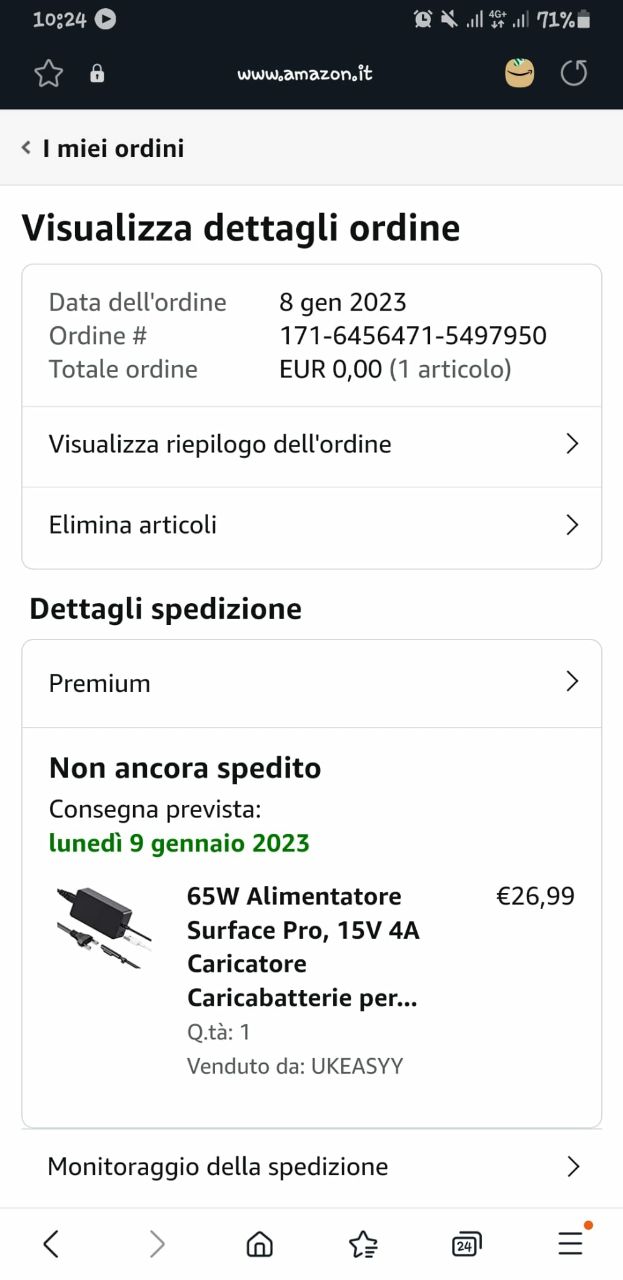This screenshot has height=1280, width=623.
Task: Open Visualizza riepilogo dell'ordine
Action: click(312, 445)
